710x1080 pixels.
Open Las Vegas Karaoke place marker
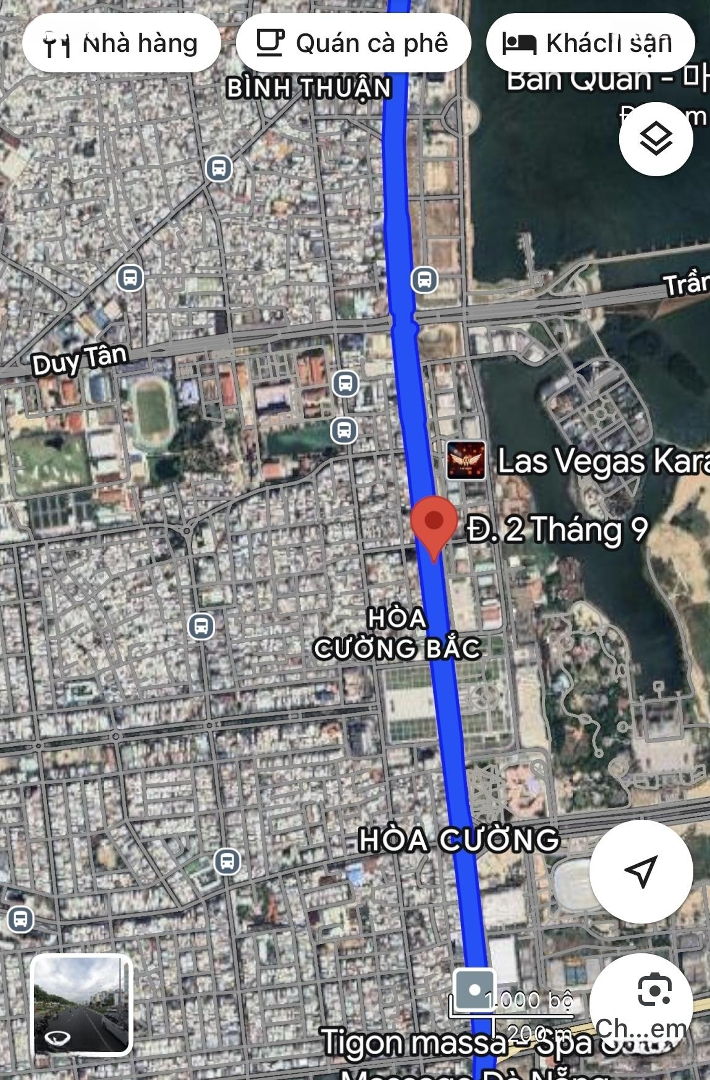click(x=466, y=461)
